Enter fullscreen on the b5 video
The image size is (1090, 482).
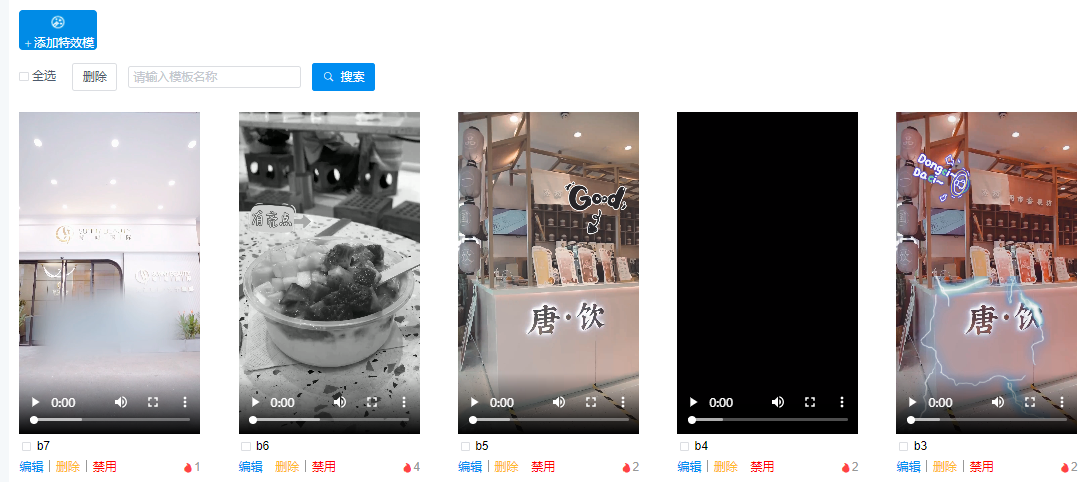pos(591,402)
